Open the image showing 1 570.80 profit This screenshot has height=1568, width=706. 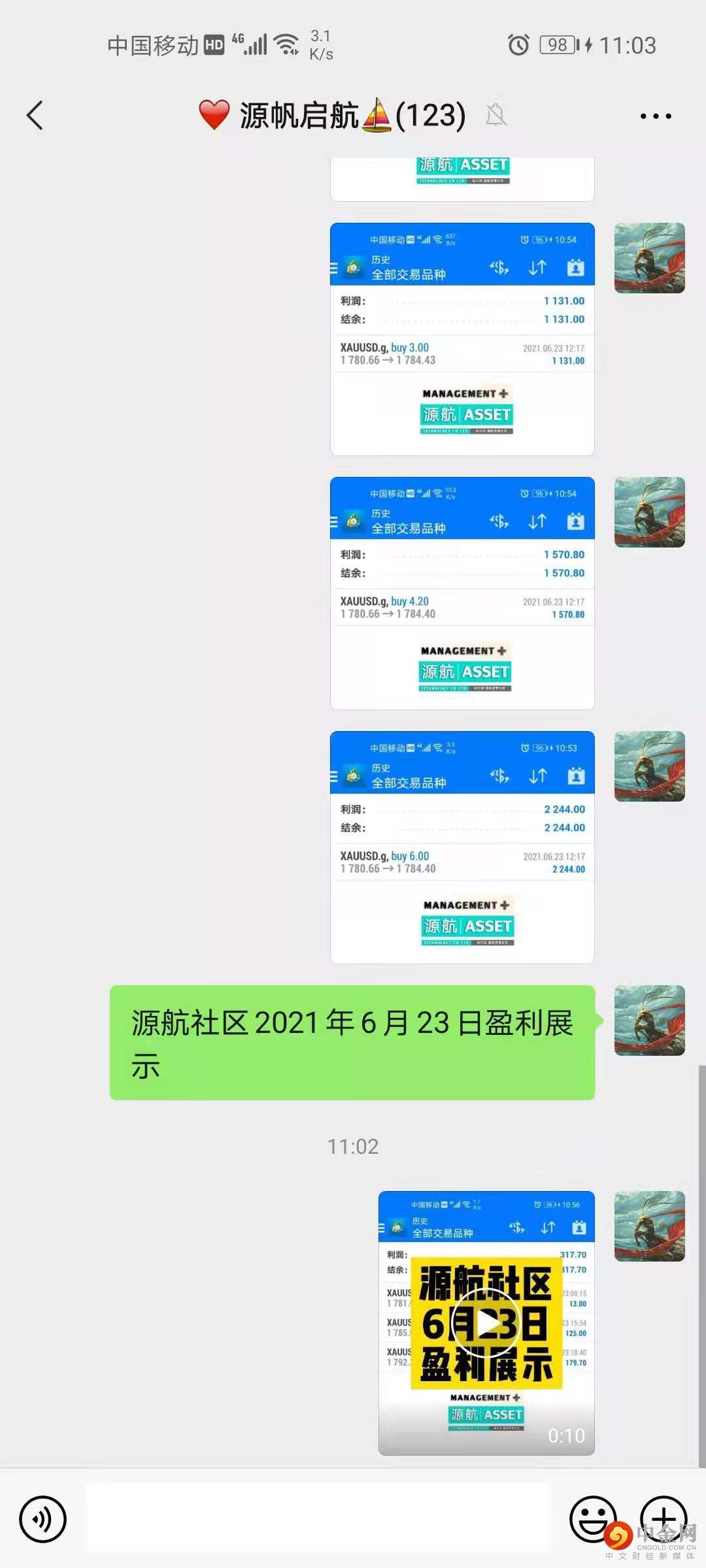pyautogui.click(x=462, y=593)
